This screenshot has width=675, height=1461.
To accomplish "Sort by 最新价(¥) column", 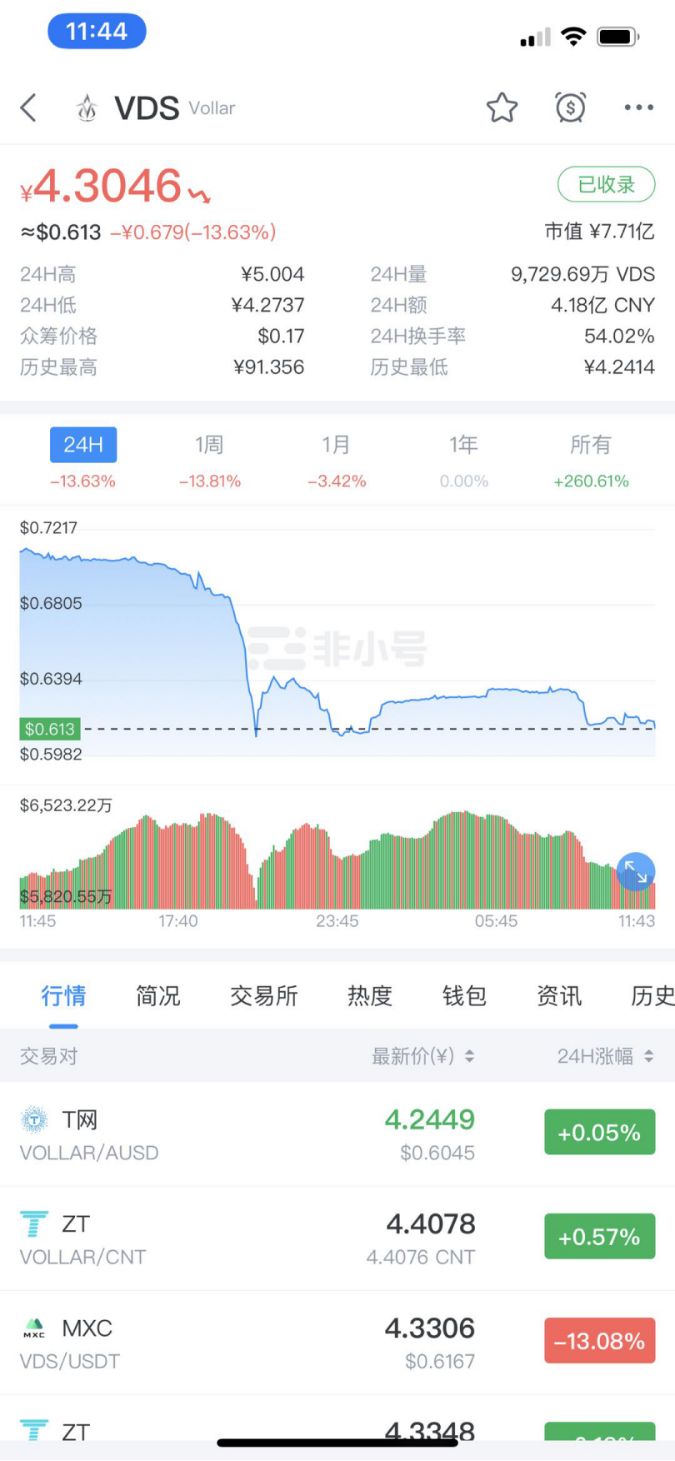I will [423, 1056].
